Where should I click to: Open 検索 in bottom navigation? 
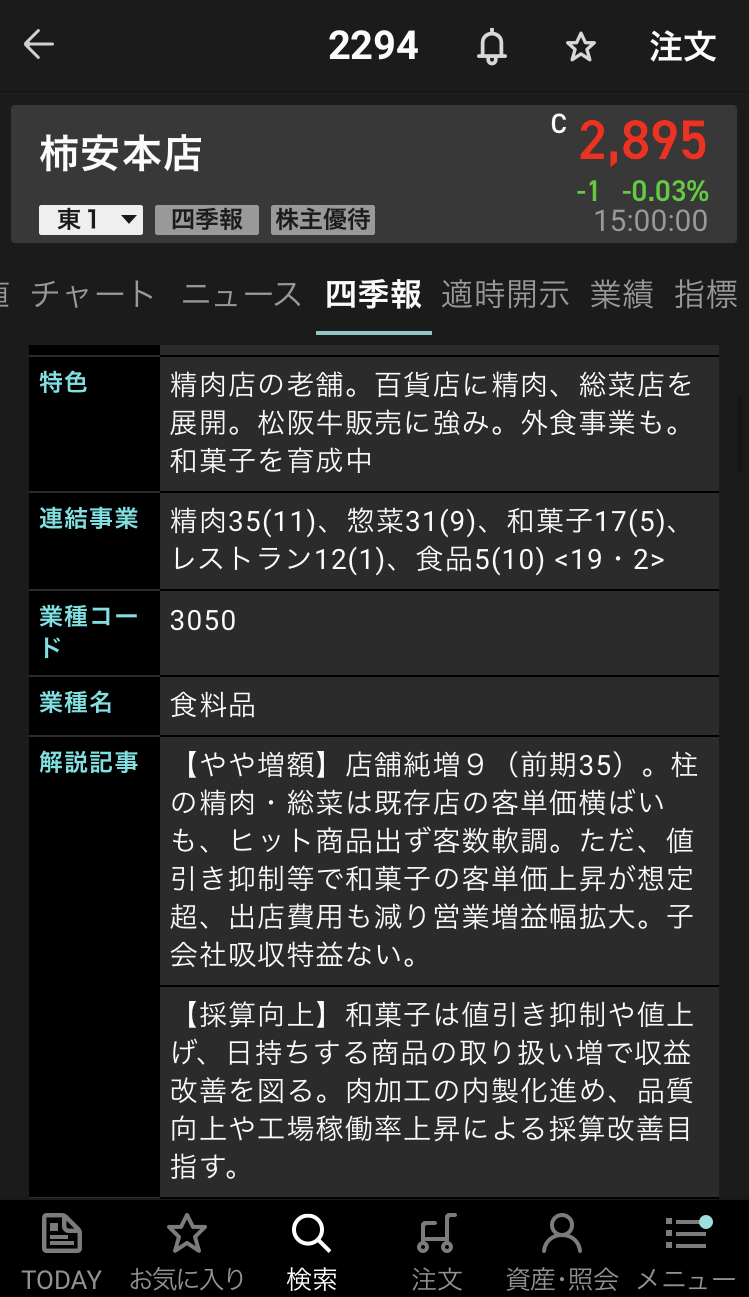(311, 1250)
